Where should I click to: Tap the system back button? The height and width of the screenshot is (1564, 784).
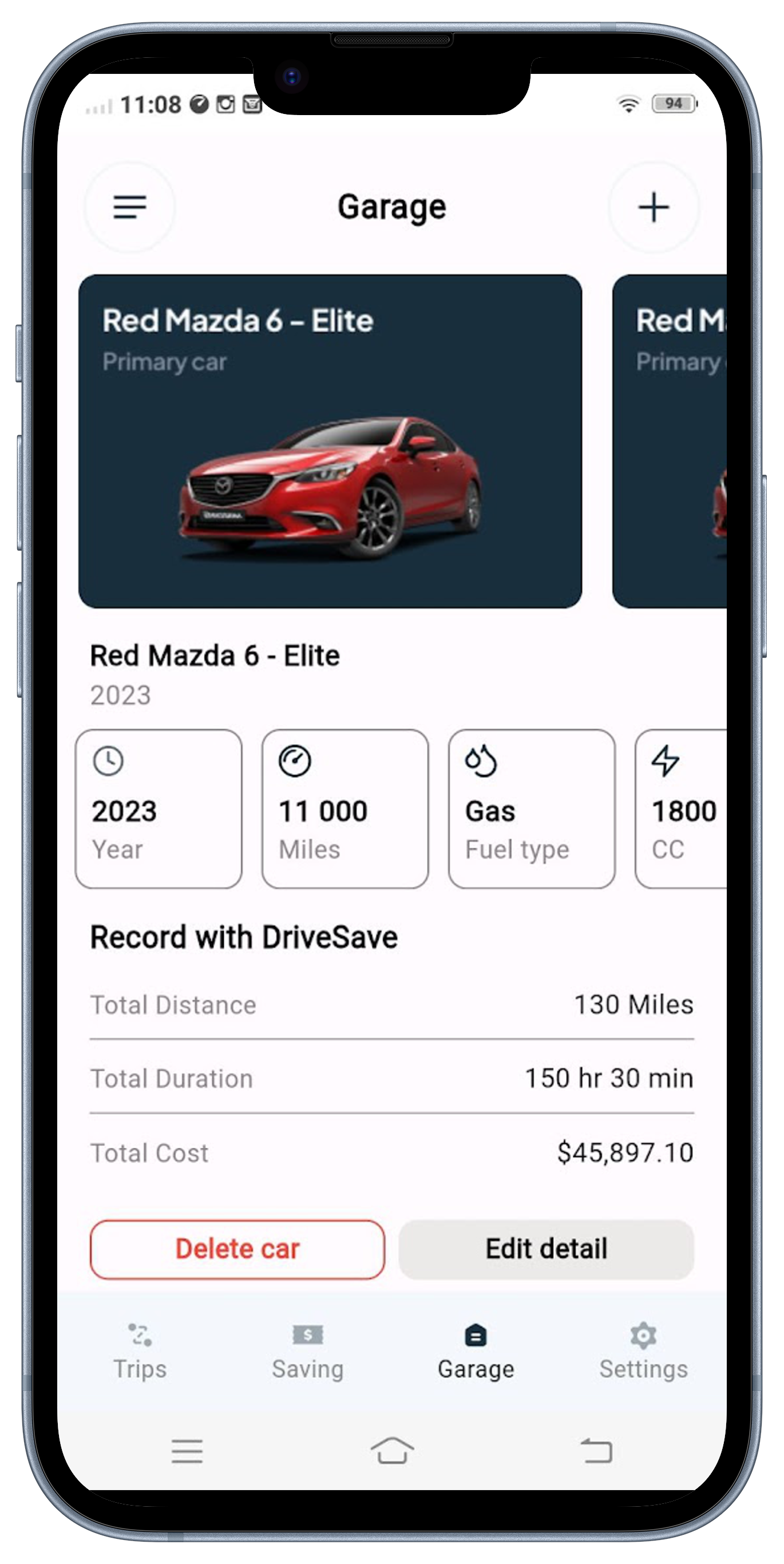coord(596,1451)
